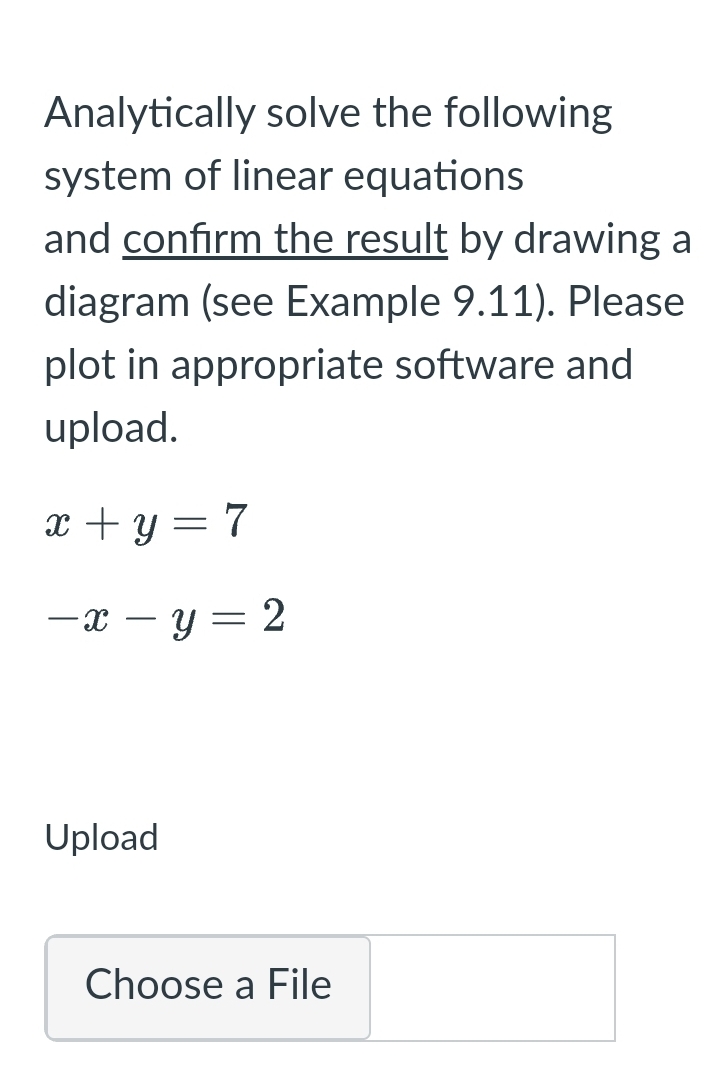The height and width of the screenshot is (1091, 727).
Task: Click the underlined confirm the result text
Action: click(283, 240)
